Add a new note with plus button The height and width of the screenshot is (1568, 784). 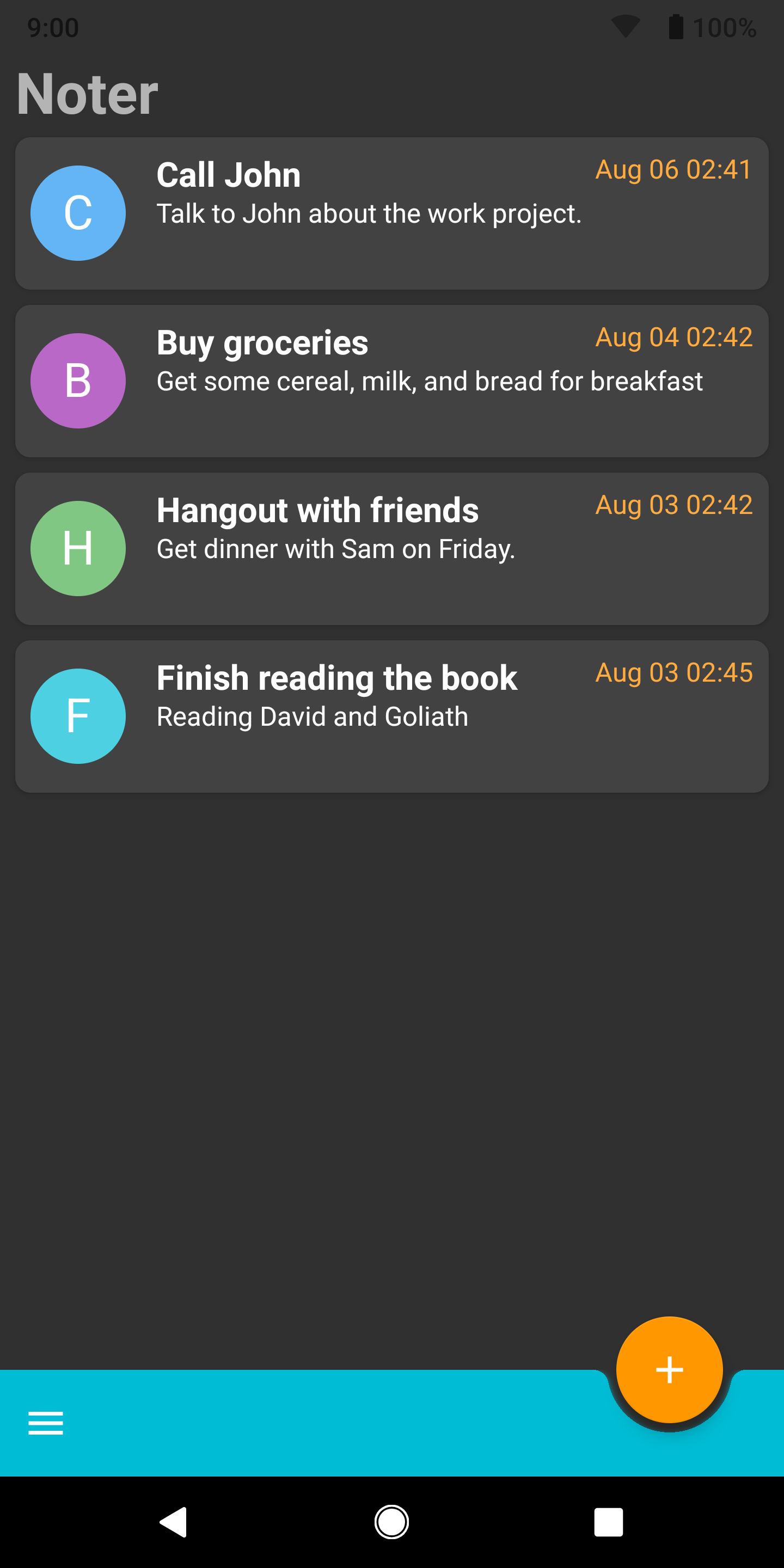tap(669, 1370)
